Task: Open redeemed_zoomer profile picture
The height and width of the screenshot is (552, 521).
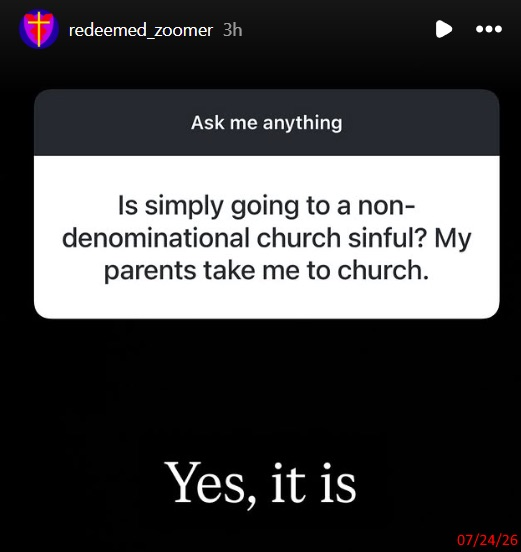Action: coord(39,29)
